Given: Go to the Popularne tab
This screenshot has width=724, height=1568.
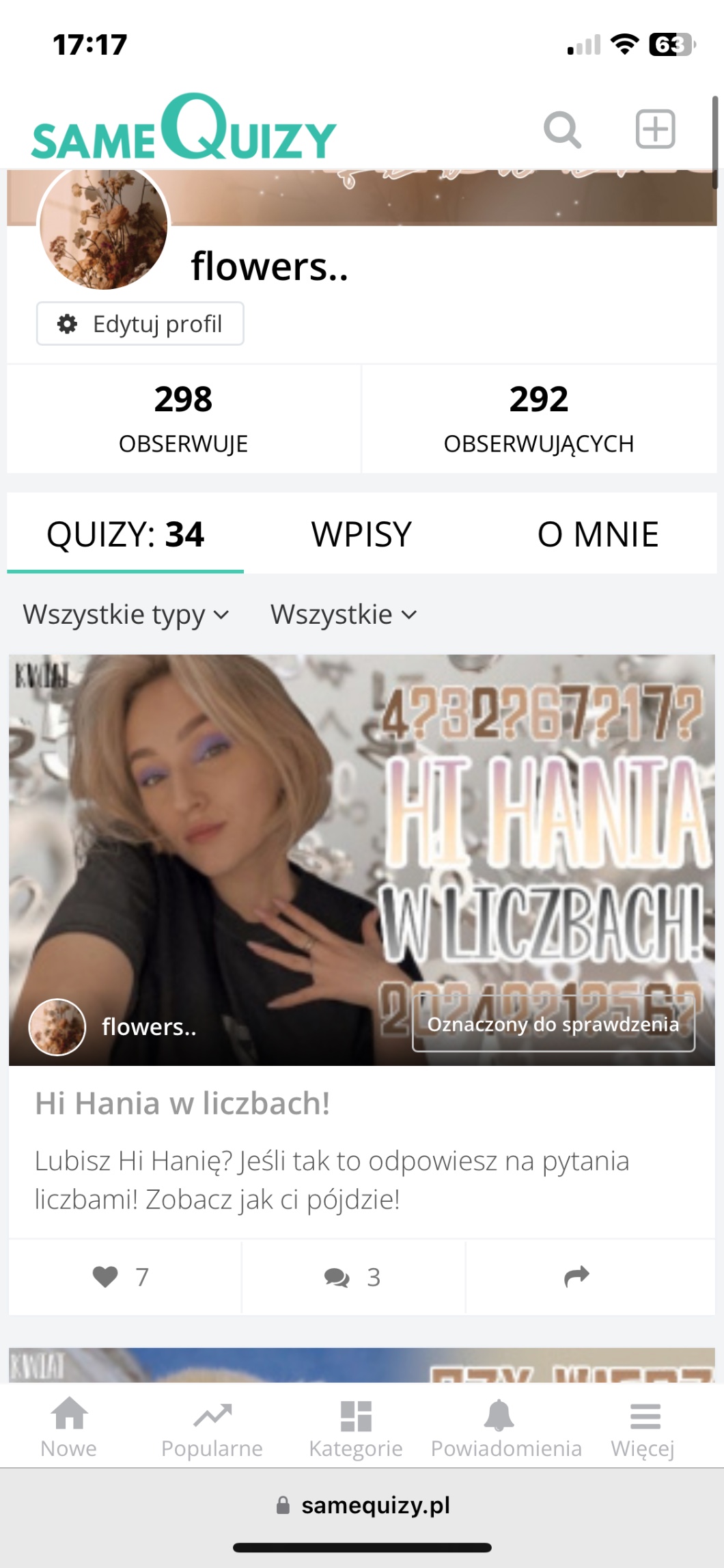Looking at the screenshot, I should coord(212,1427).
